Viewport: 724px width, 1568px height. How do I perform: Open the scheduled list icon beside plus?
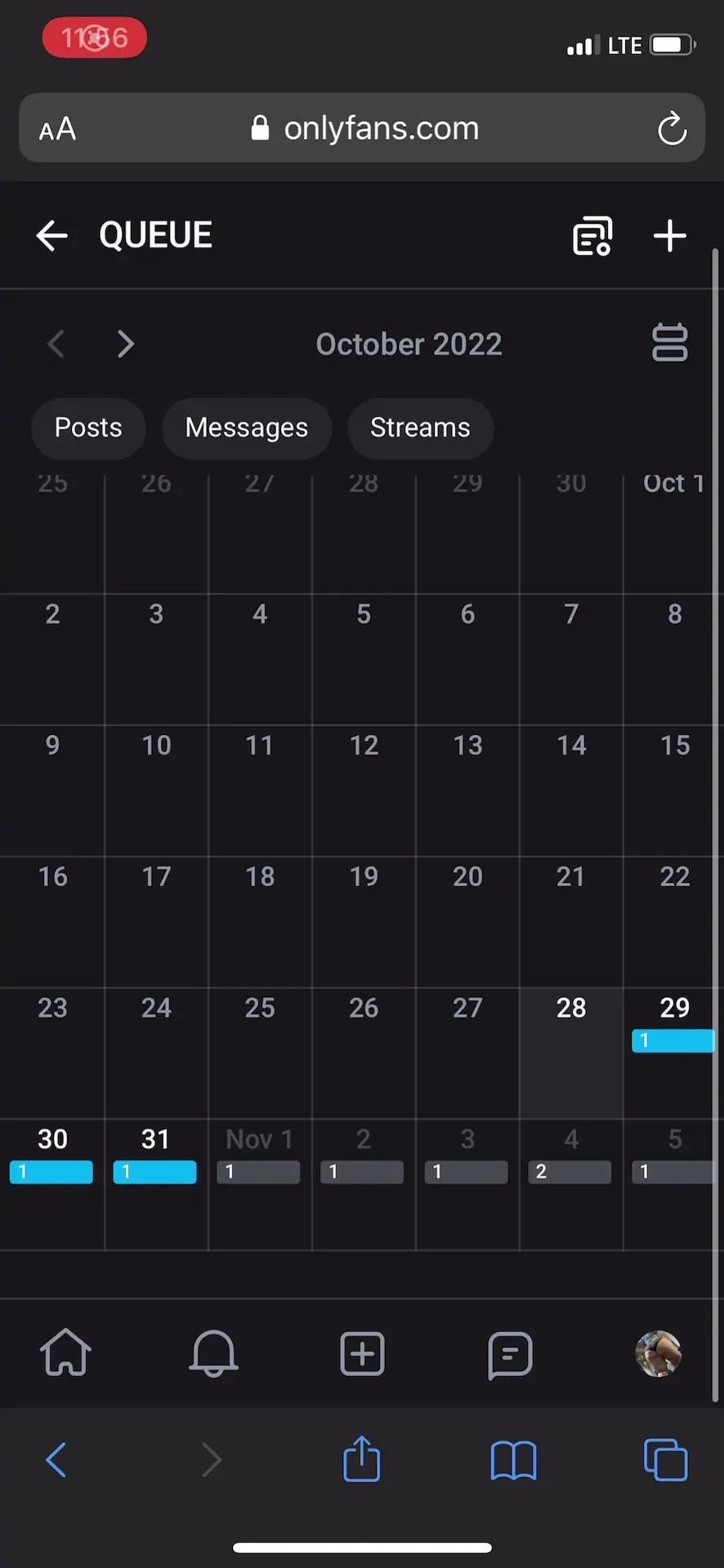(x=592, y=236)
